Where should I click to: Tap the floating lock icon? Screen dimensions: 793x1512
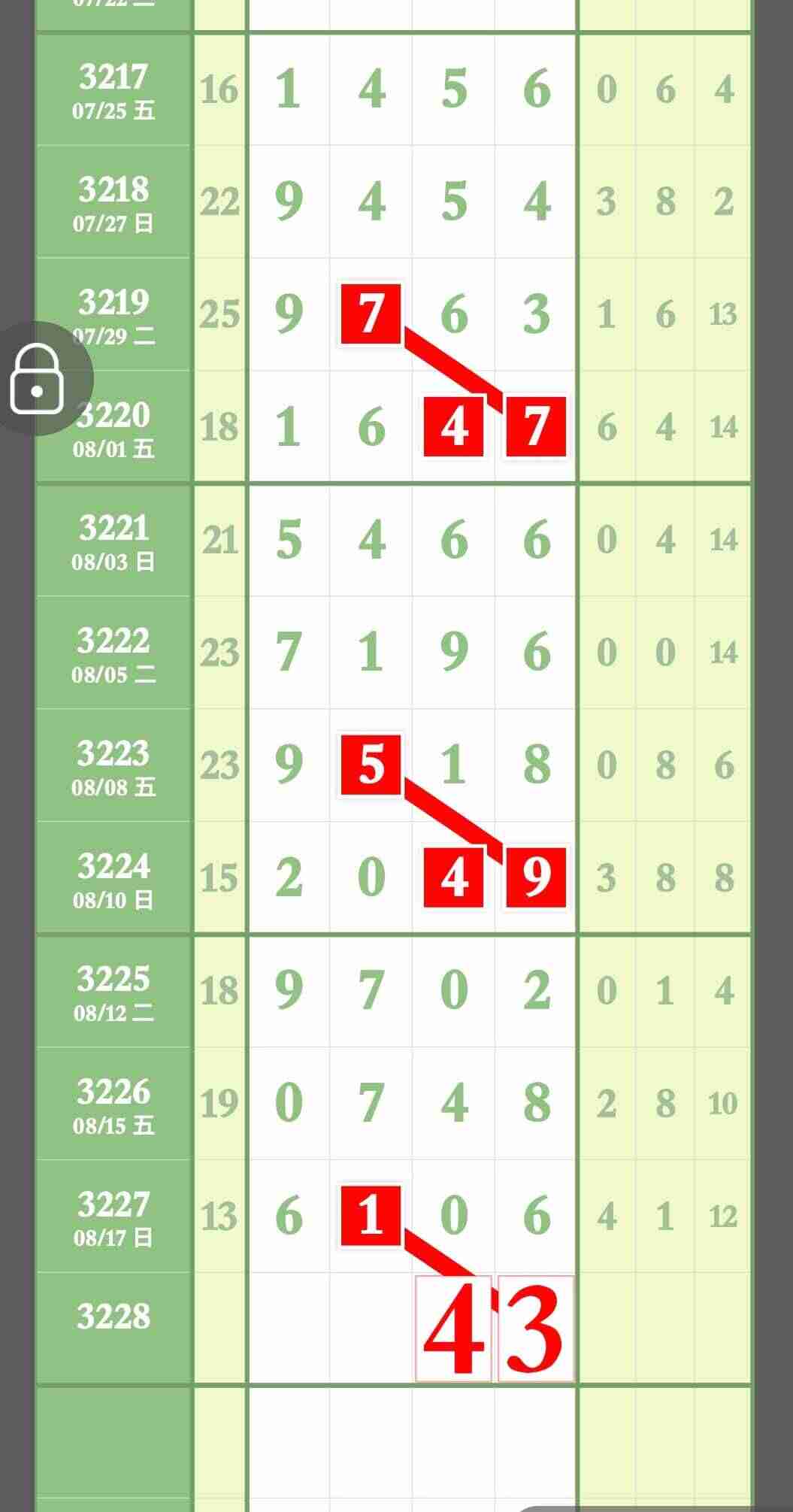click(36, 379)
